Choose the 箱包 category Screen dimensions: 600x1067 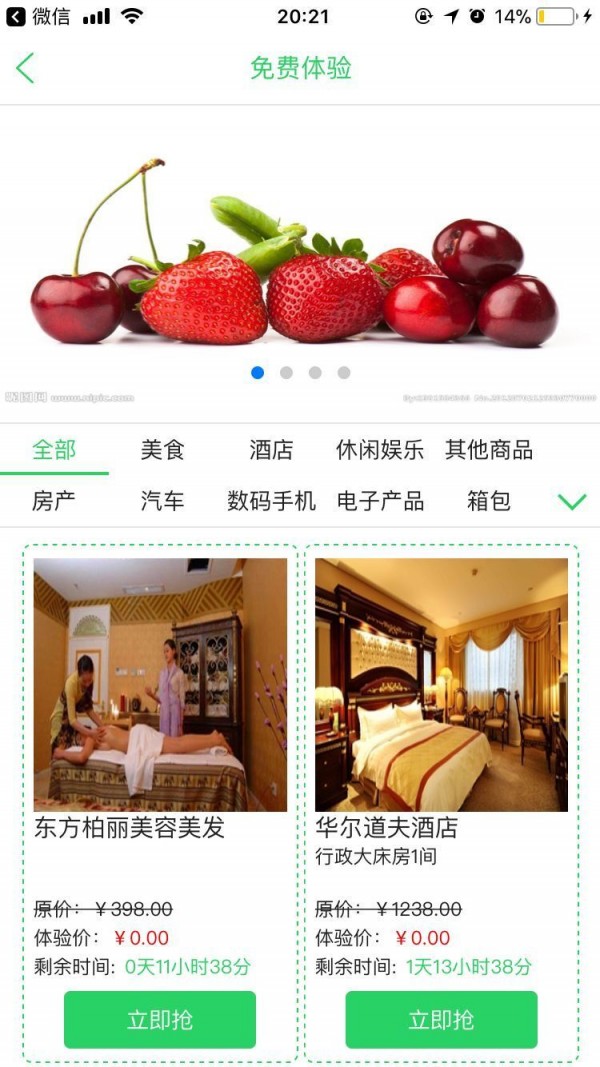[489, 501]
